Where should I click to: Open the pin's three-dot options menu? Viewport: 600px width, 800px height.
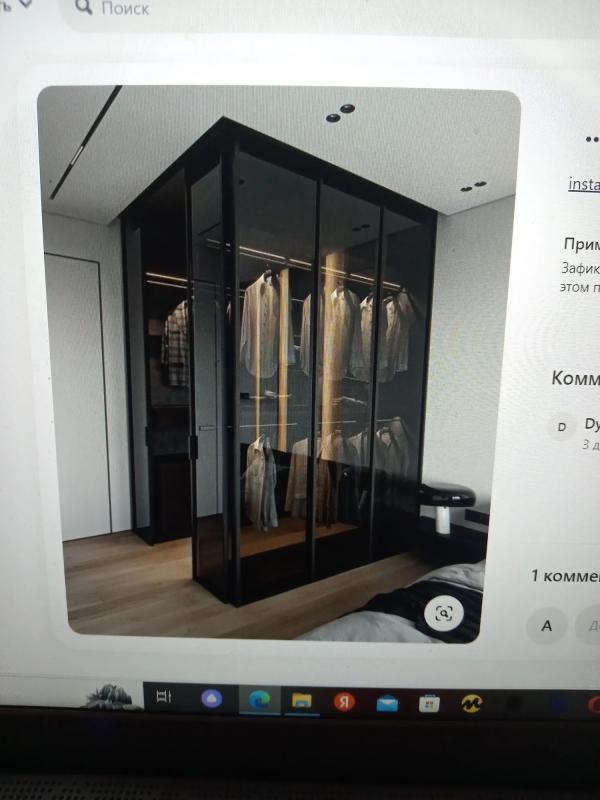[x=592, y=139]
